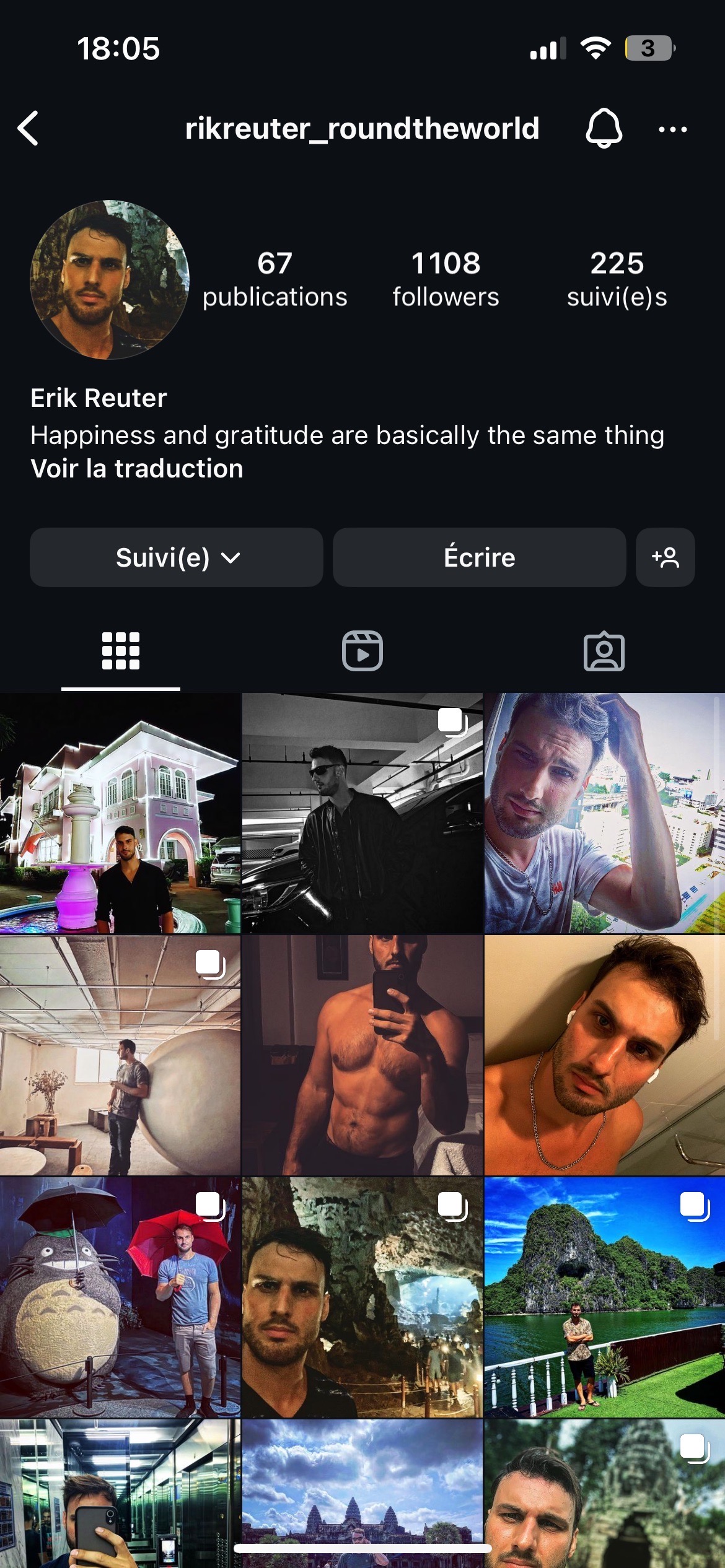Image resolution: width=725 pixels, height=1568 pixels.
Task: Open the black-and-white sunglasses post
Action: point(362,813)
